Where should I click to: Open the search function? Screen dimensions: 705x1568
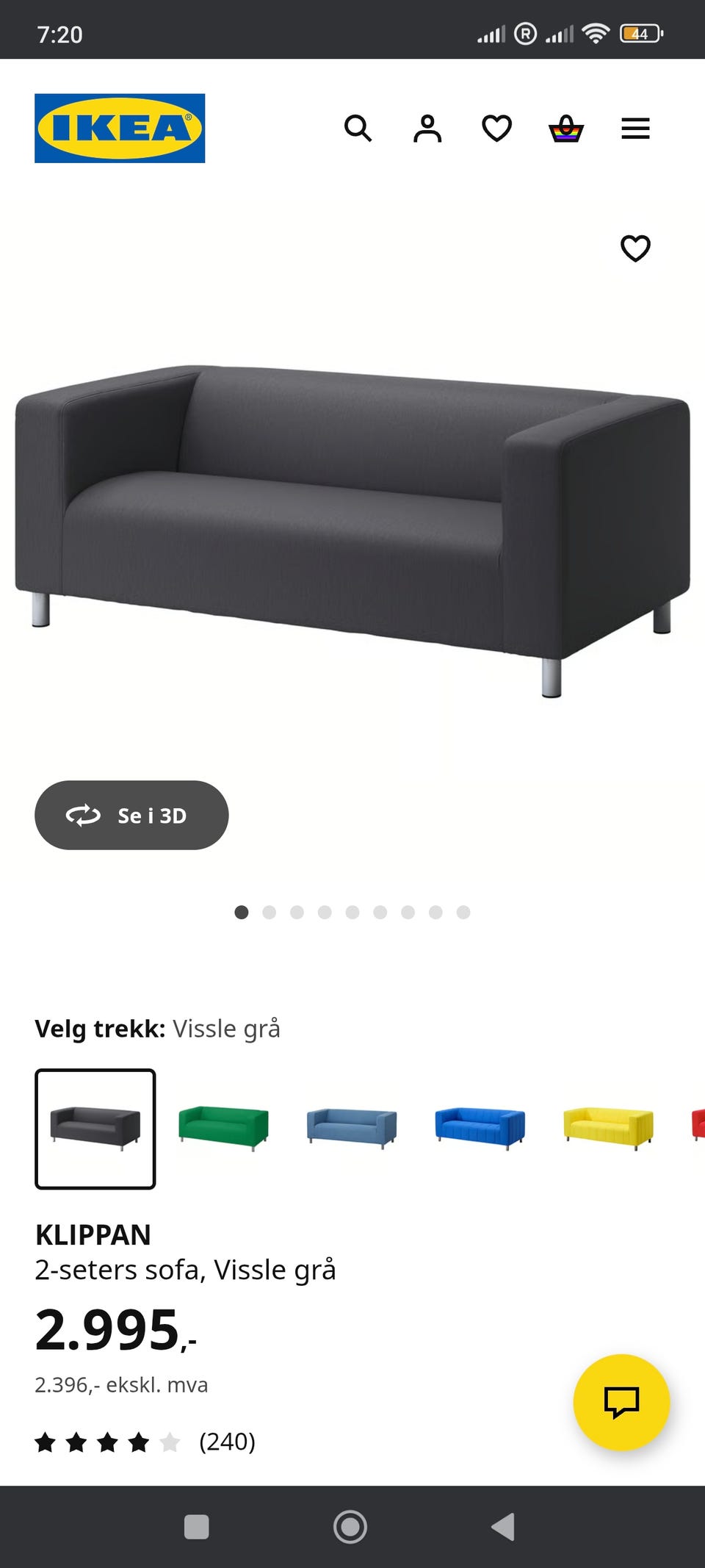[358, 129]
